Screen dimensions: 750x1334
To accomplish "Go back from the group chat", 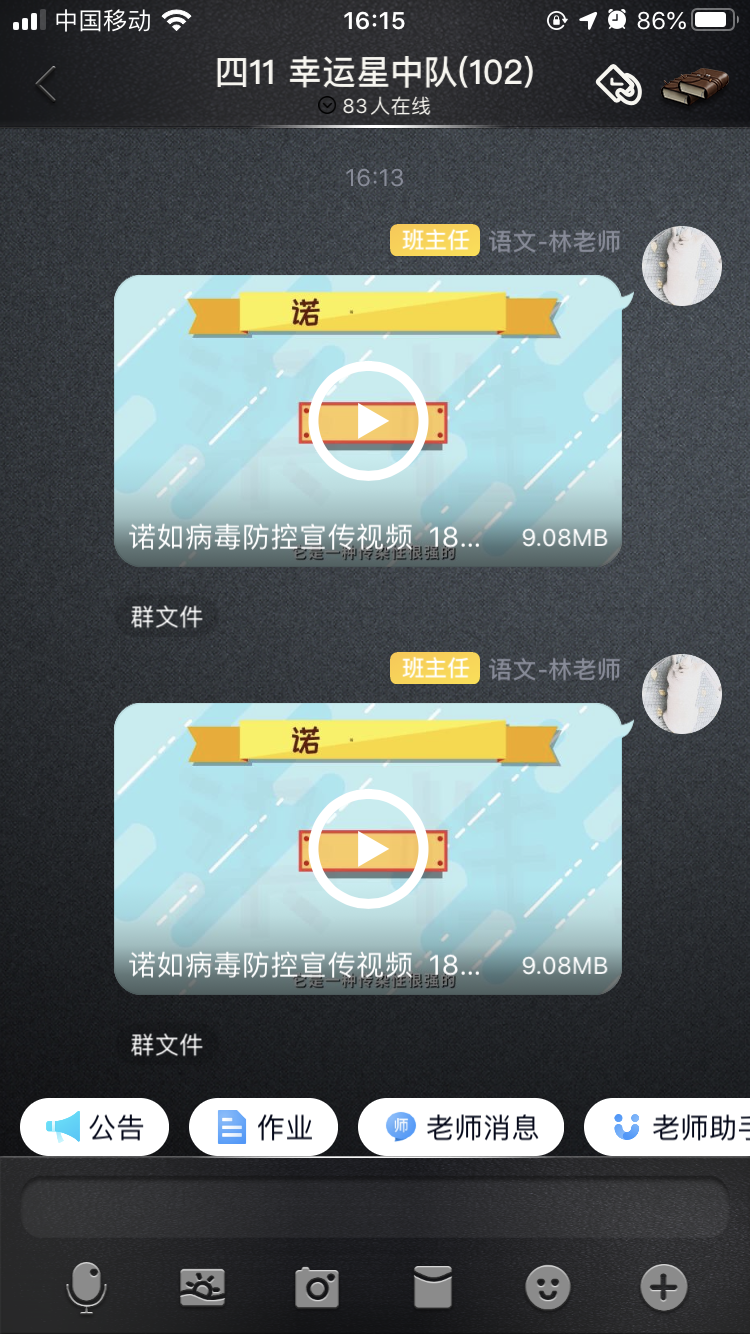I will click(x=45, y=84).
